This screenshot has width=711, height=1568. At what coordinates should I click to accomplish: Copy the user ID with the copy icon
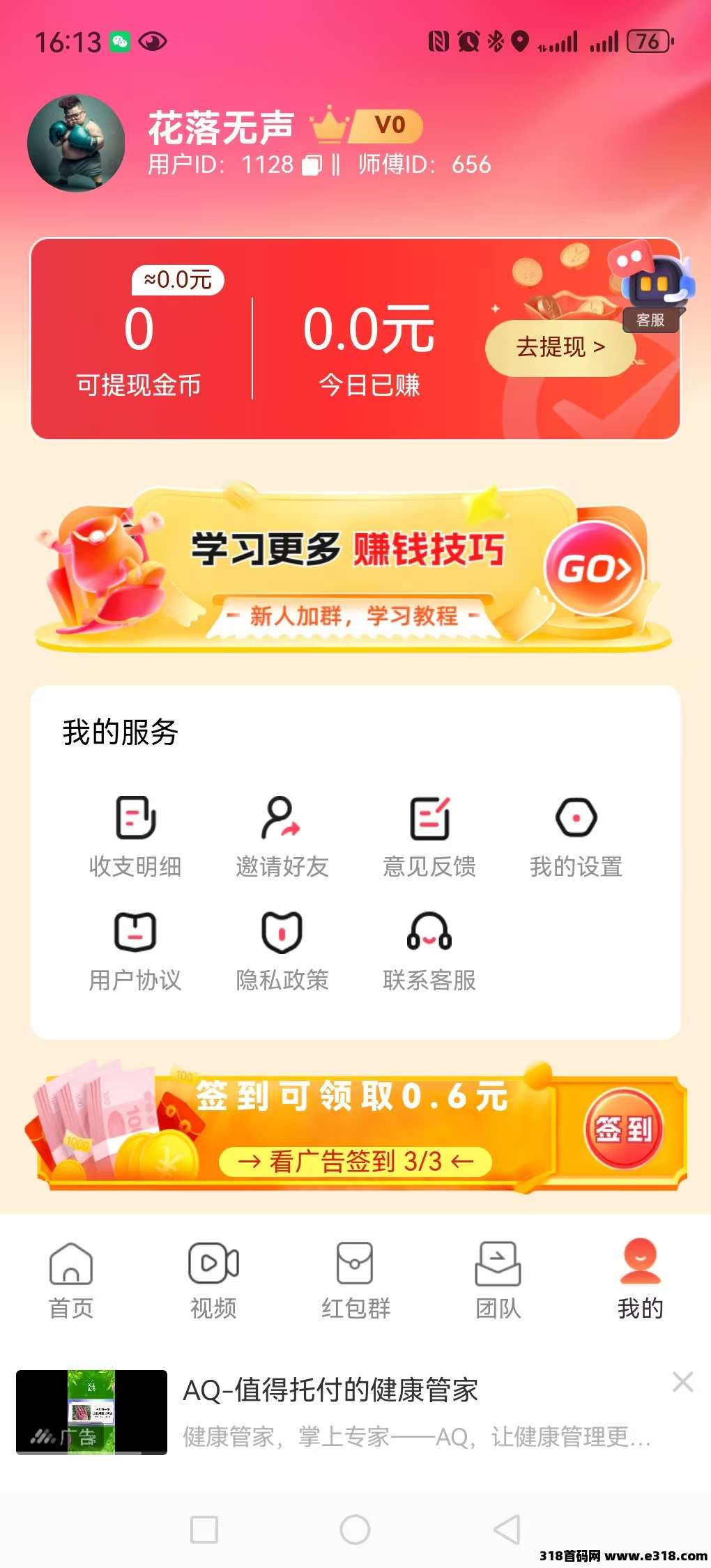coord(312,165)
